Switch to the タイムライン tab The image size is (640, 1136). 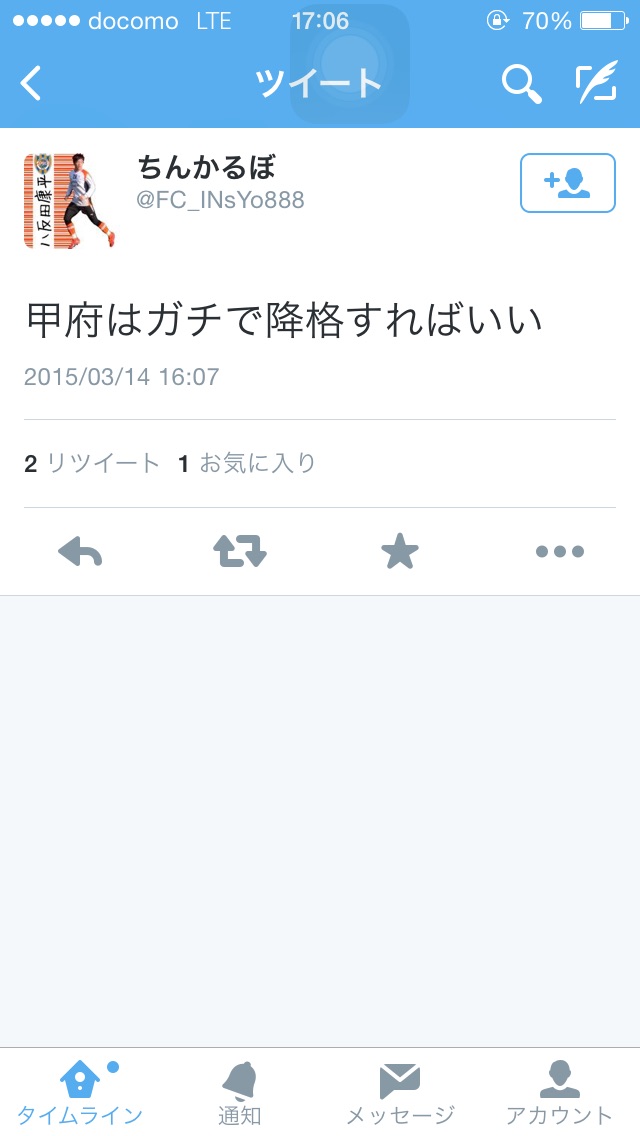click(x=80, y=1093)
